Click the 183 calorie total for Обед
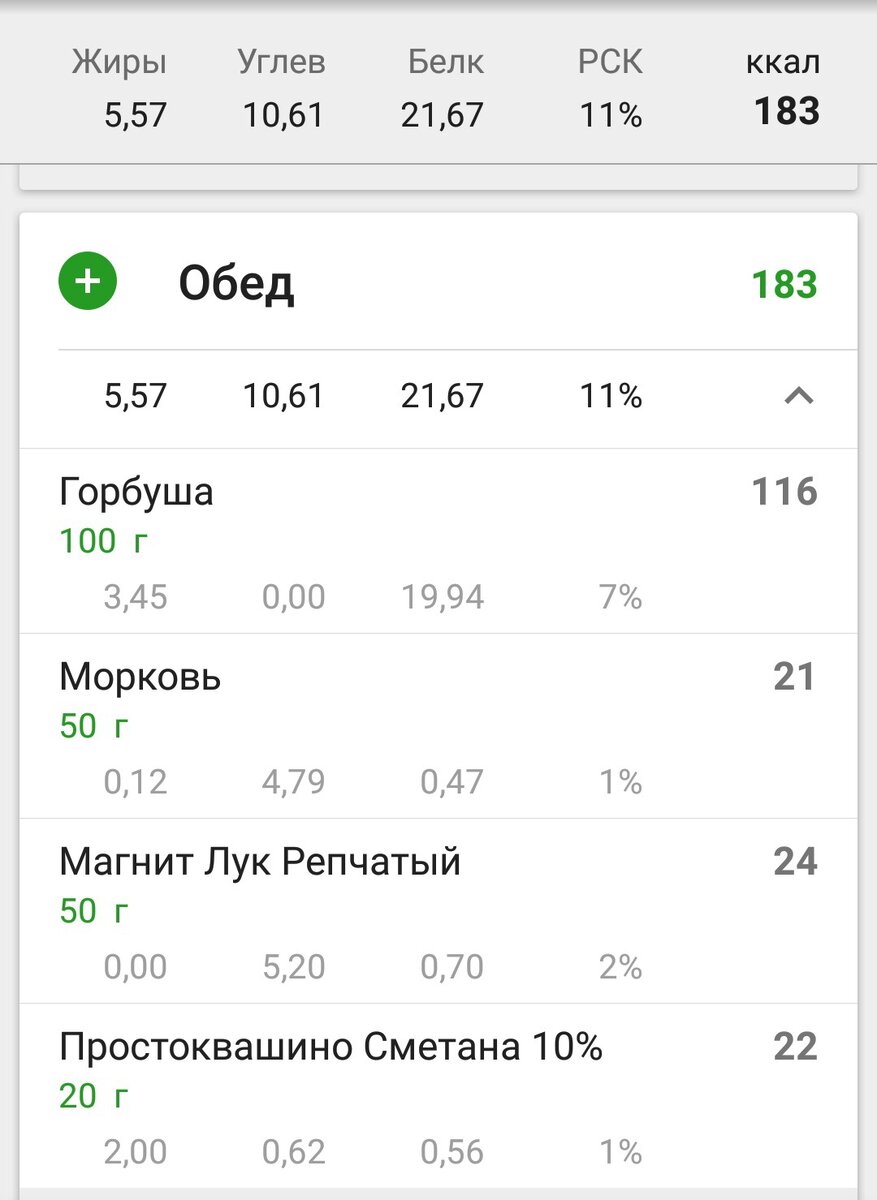 (785, 285)
